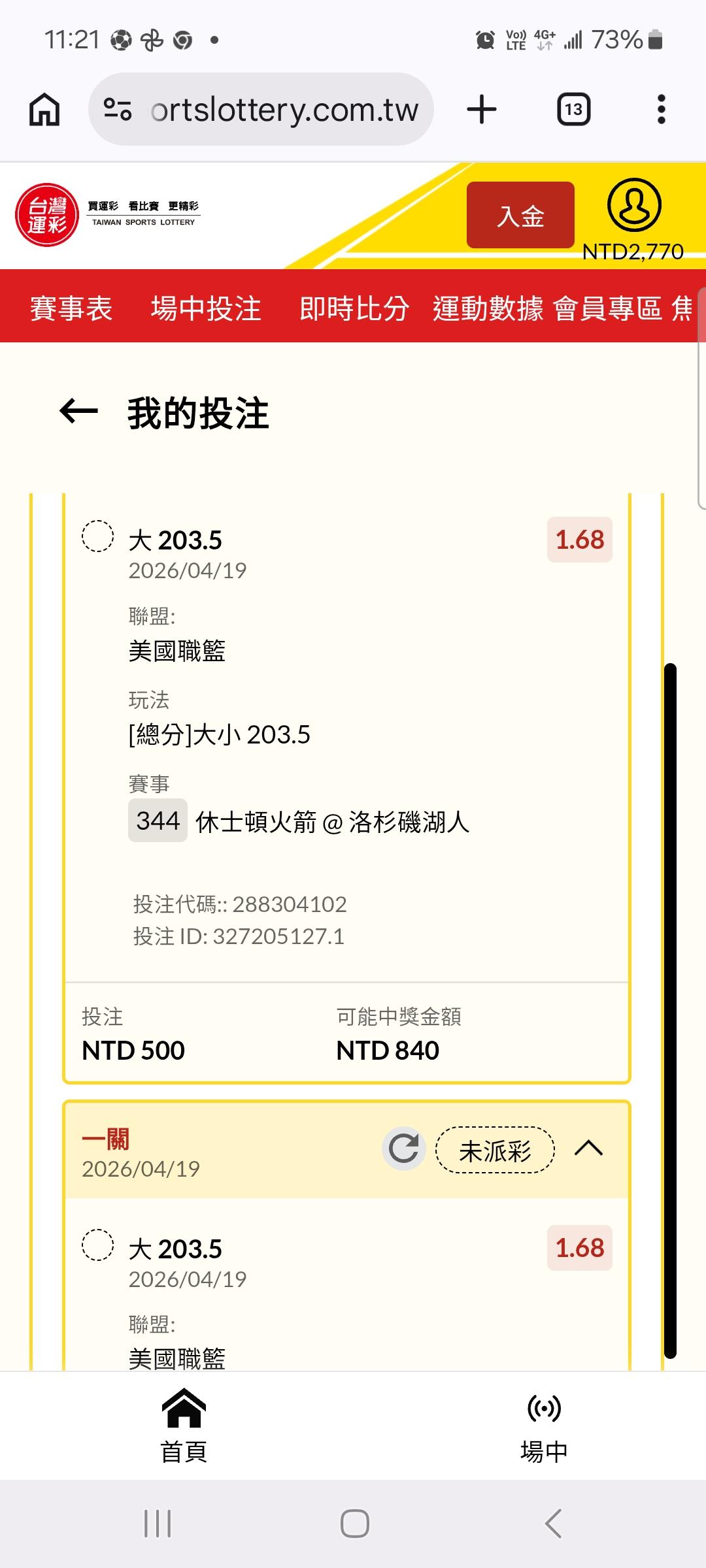This screenshot has width=706, height=1568.
Task: Open the user account icon
Action: (x=634, y=205)
